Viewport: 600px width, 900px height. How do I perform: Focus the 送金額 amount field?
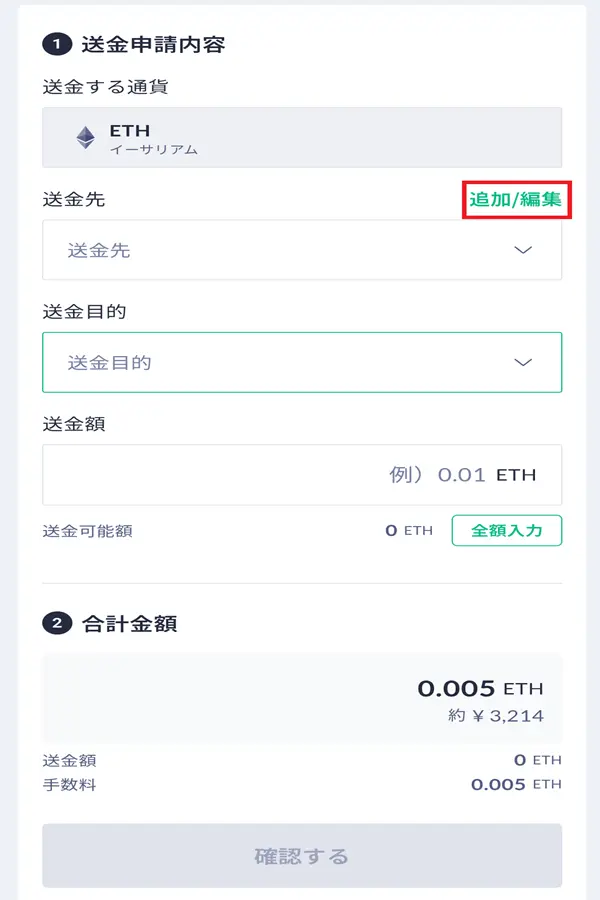point(301,474)
